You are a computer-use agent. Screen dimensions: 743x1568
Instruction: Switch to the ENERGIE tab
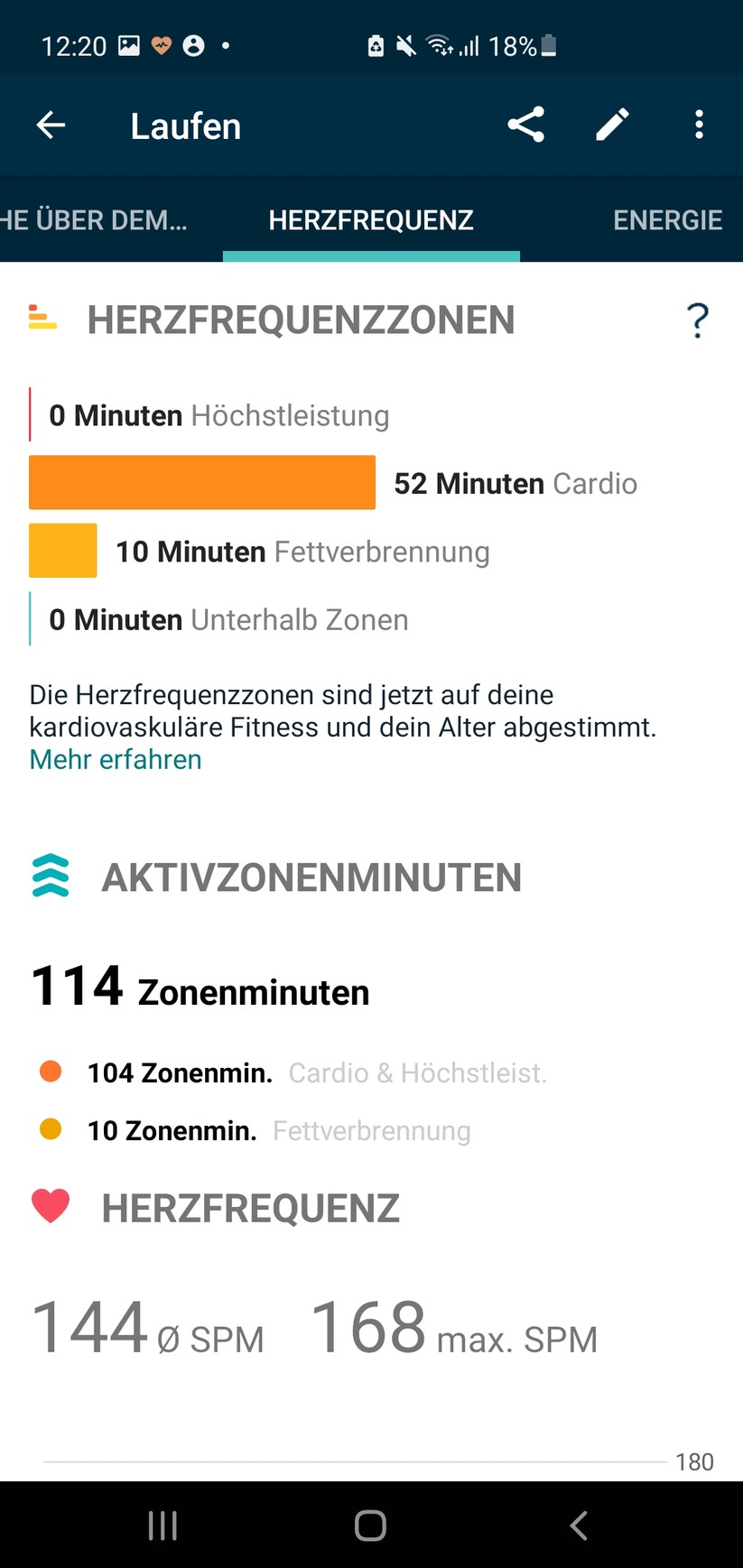(667, 220)
